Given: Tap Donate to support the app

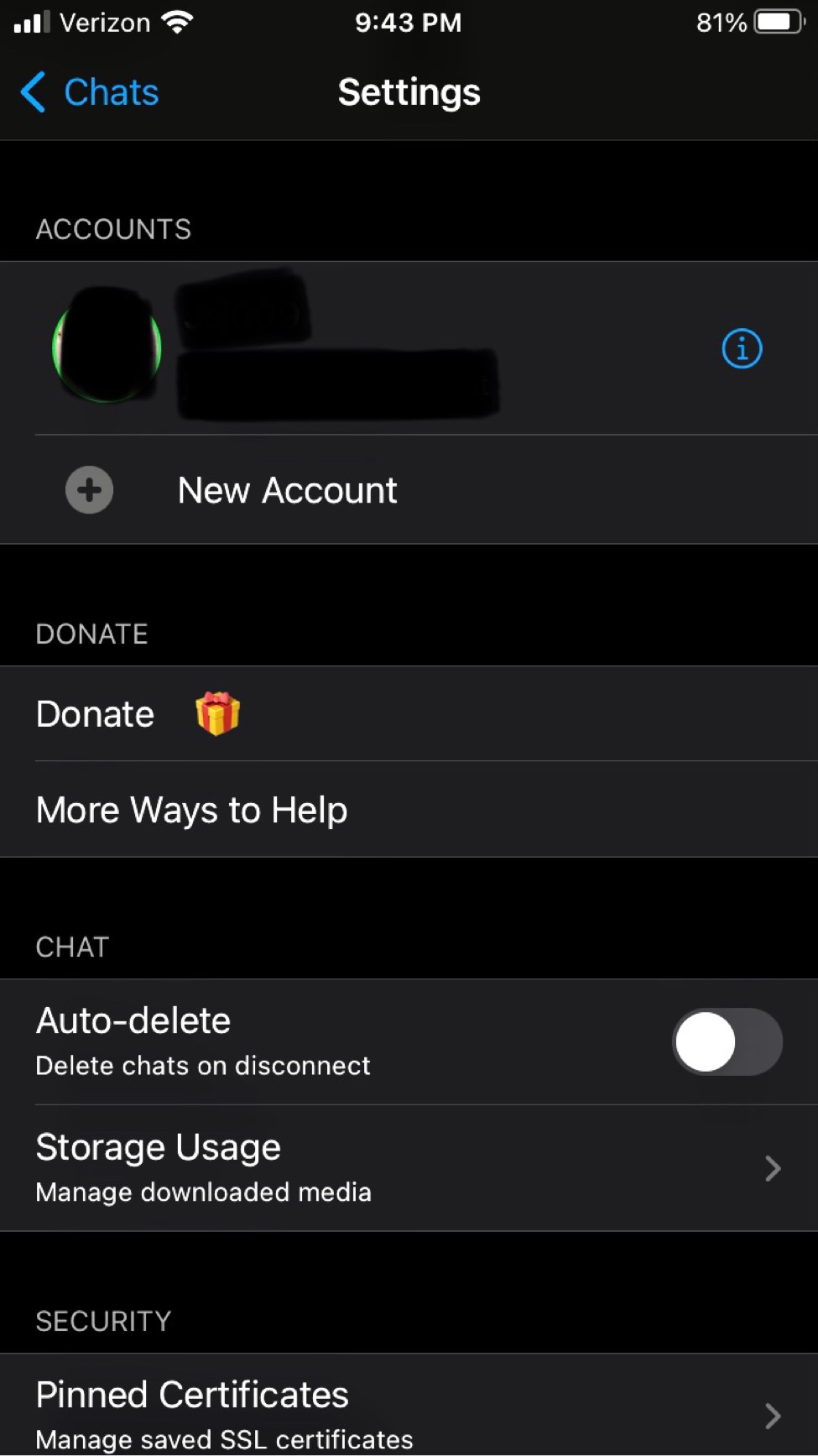Looking at the screenshot, I should pyautogui.click(x=95, y=713).
